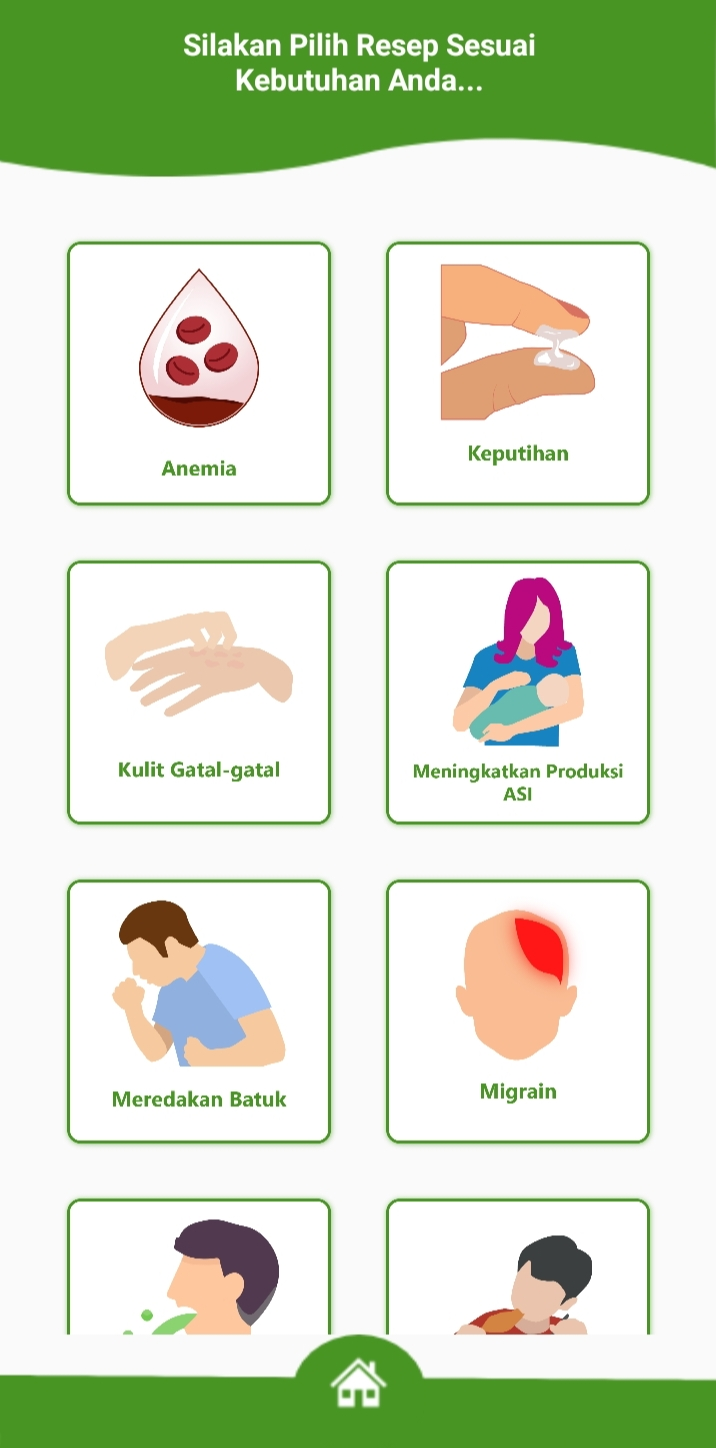Image resolution: width=716 pixels, height=1448 pixels.
Task: View the Migrain recipe card
Action: point(518,1011)
